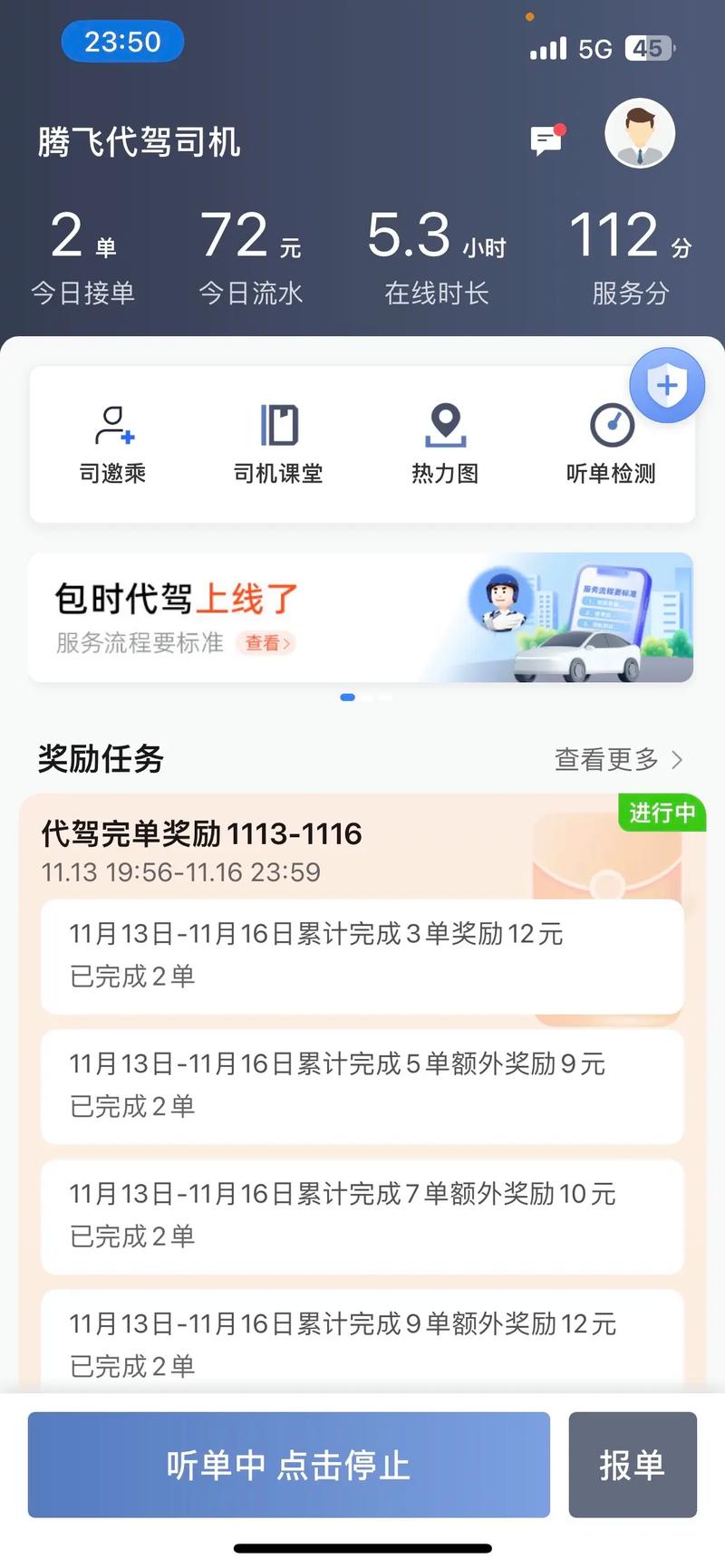The height and width of the screenshot is (1568, 725).
Task: Stop listening via 听单中 点击停止 toggle
Action: coord(288,1465)
